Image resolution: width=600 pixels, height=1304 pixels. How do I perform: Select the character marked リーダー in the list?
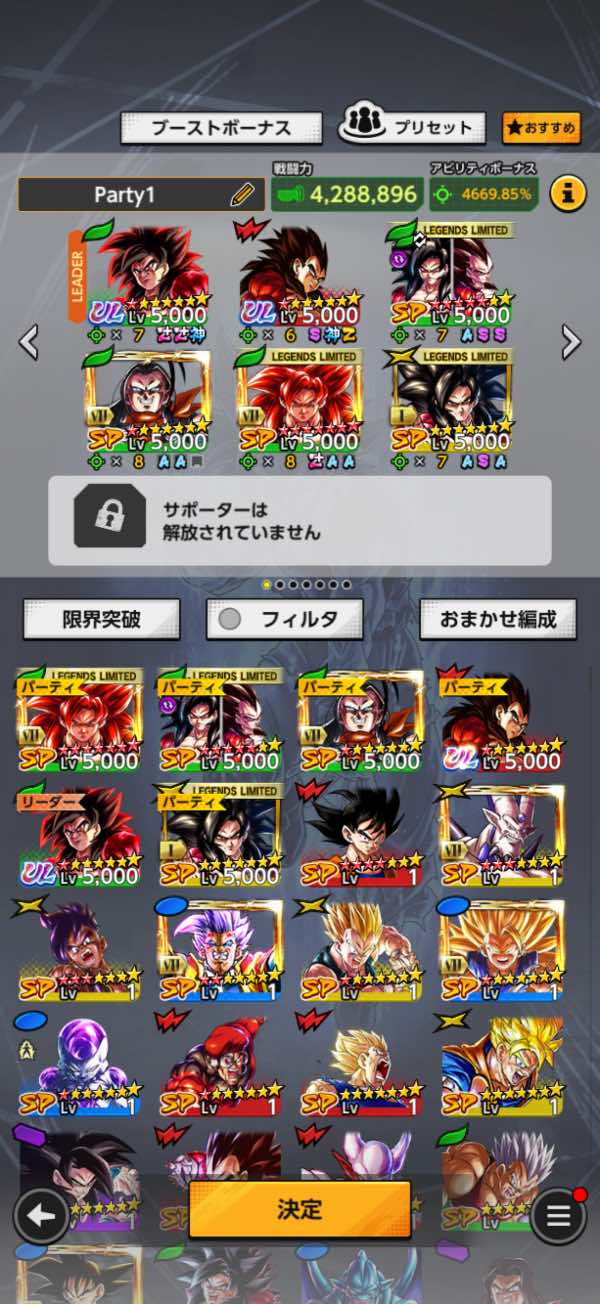click(80, 838)
